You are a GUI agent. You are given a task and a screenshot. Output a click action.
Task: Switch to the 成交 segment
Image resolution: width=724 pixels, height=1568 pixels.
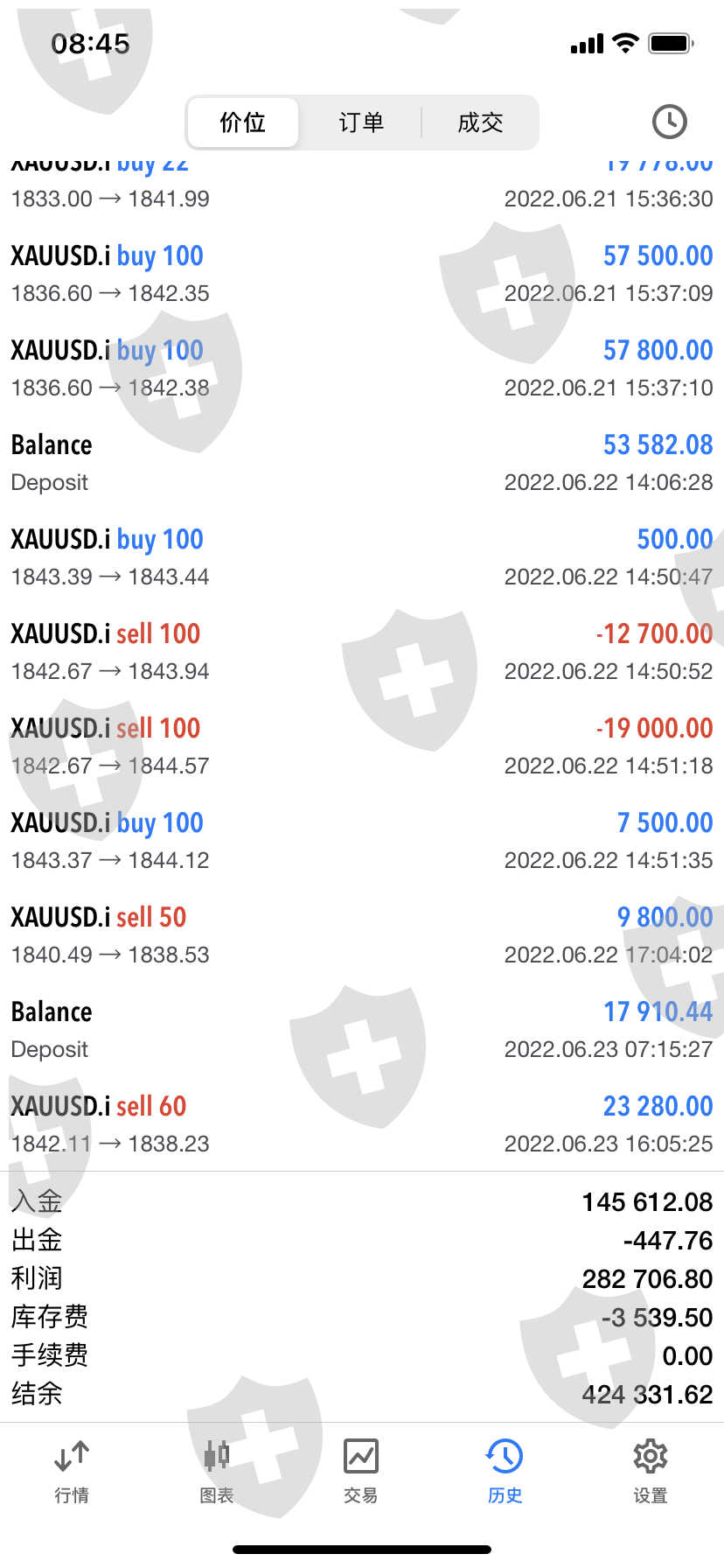pos(480,122)
